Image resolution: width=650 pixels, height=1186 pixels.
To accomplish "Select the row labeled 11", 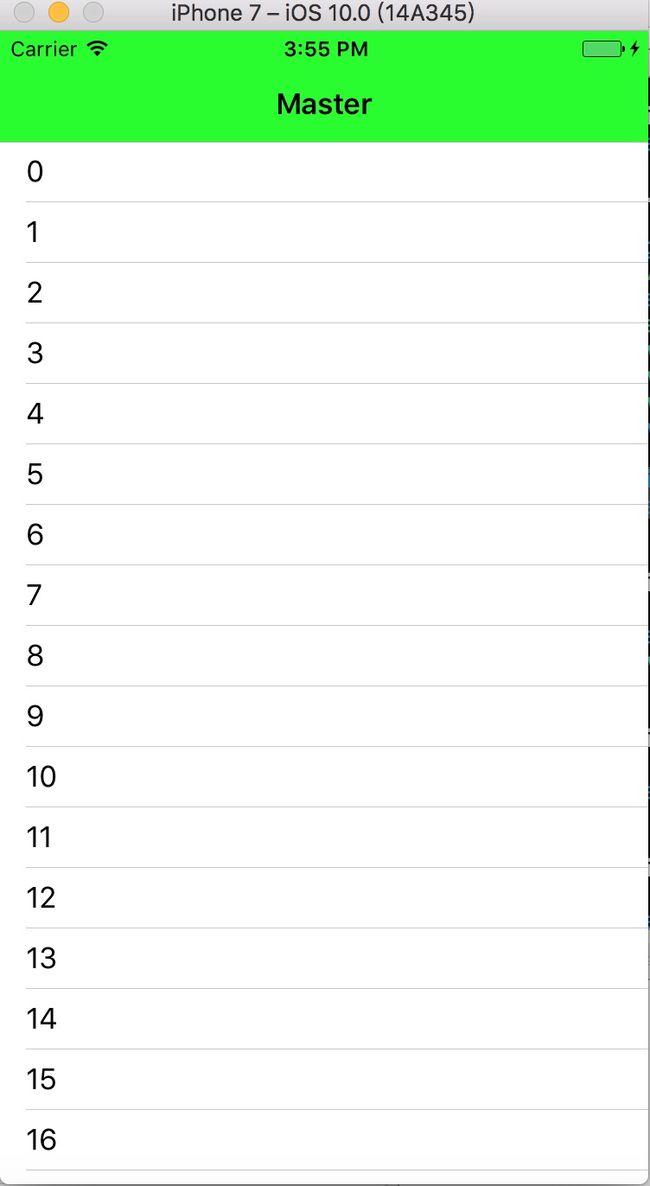I will tap(324, 837).
